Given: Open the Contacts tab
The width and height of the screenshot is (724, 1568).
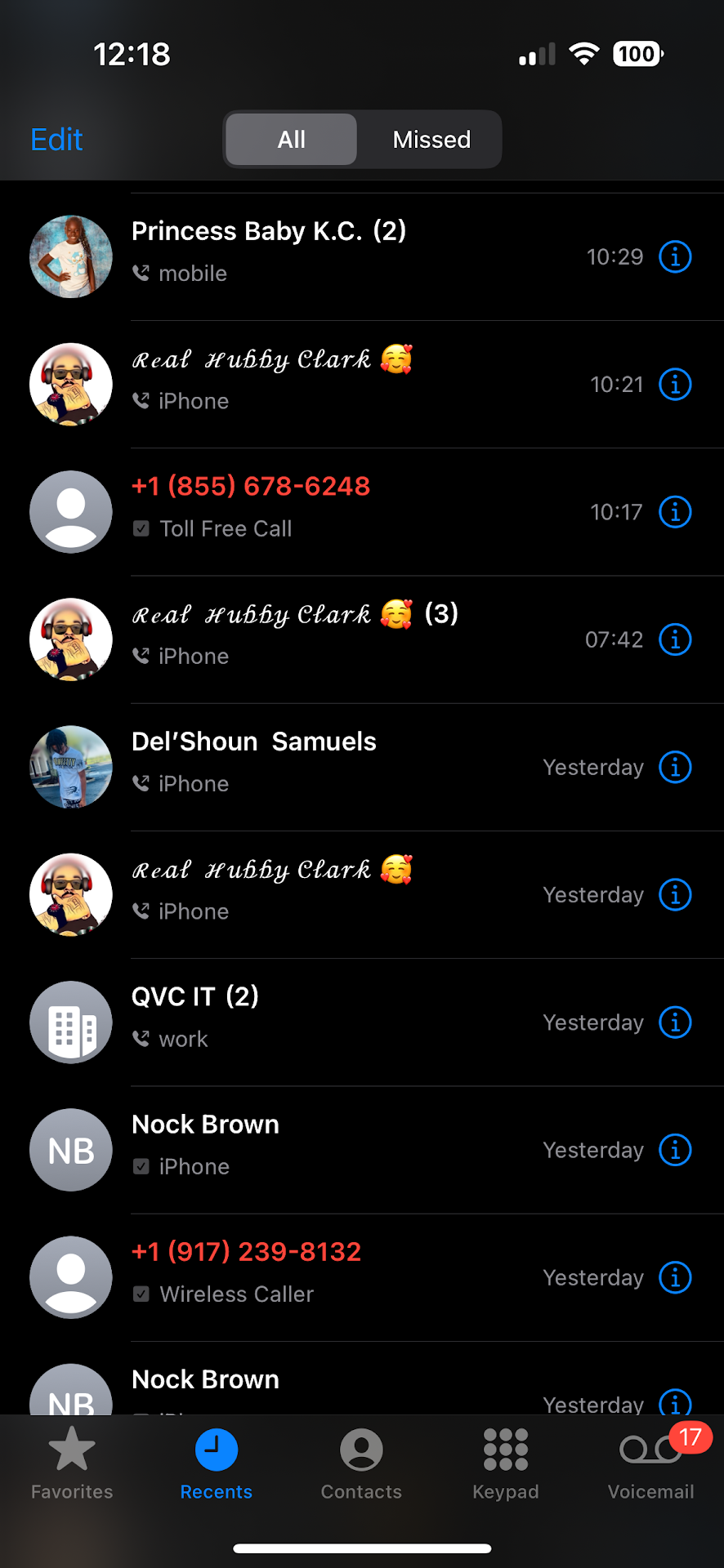Looking at the screenshot, I should [361, 1463].
